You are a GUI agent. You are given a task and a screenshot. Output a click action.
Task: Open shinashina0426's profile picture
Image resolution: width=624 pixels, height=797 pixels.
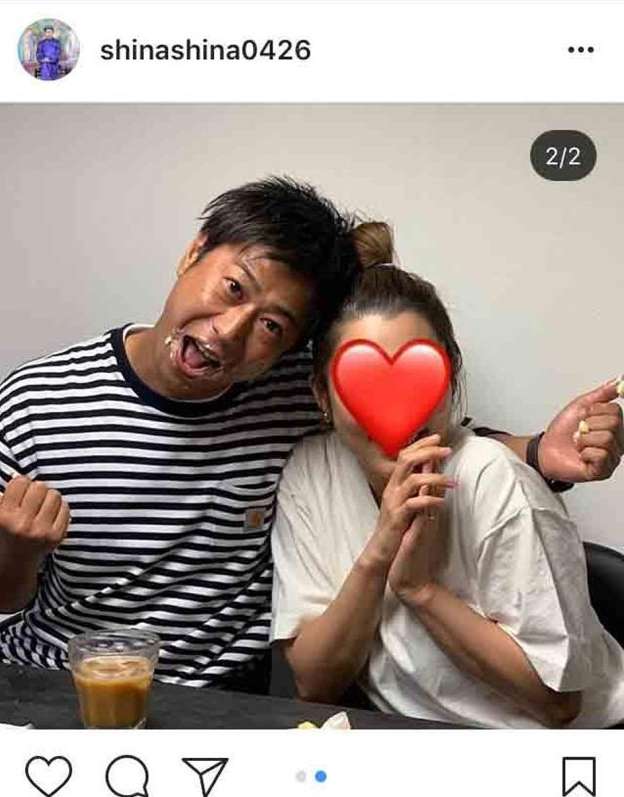click(x=47, y=50)
